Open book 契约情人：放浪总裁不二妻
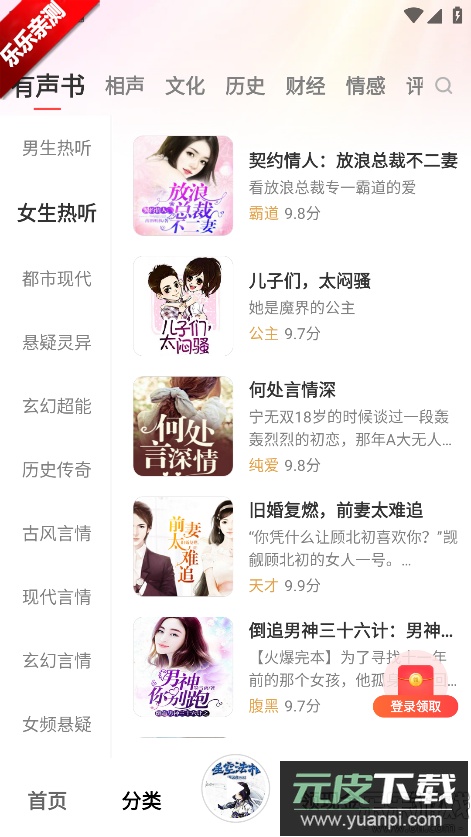This screenshot has width=471, height=837. (x=295, y=185)
